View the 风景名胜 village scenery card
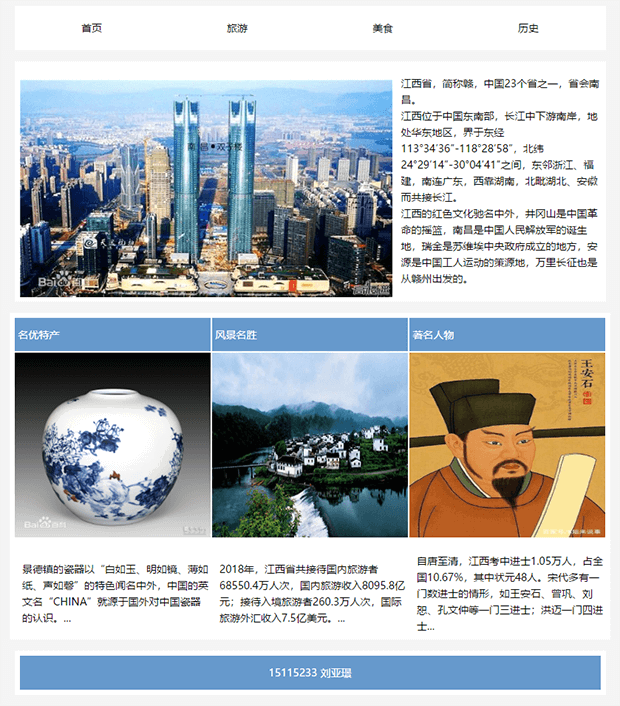The width and height of the screenshot is (620, 706). click(x=310, y=444)
